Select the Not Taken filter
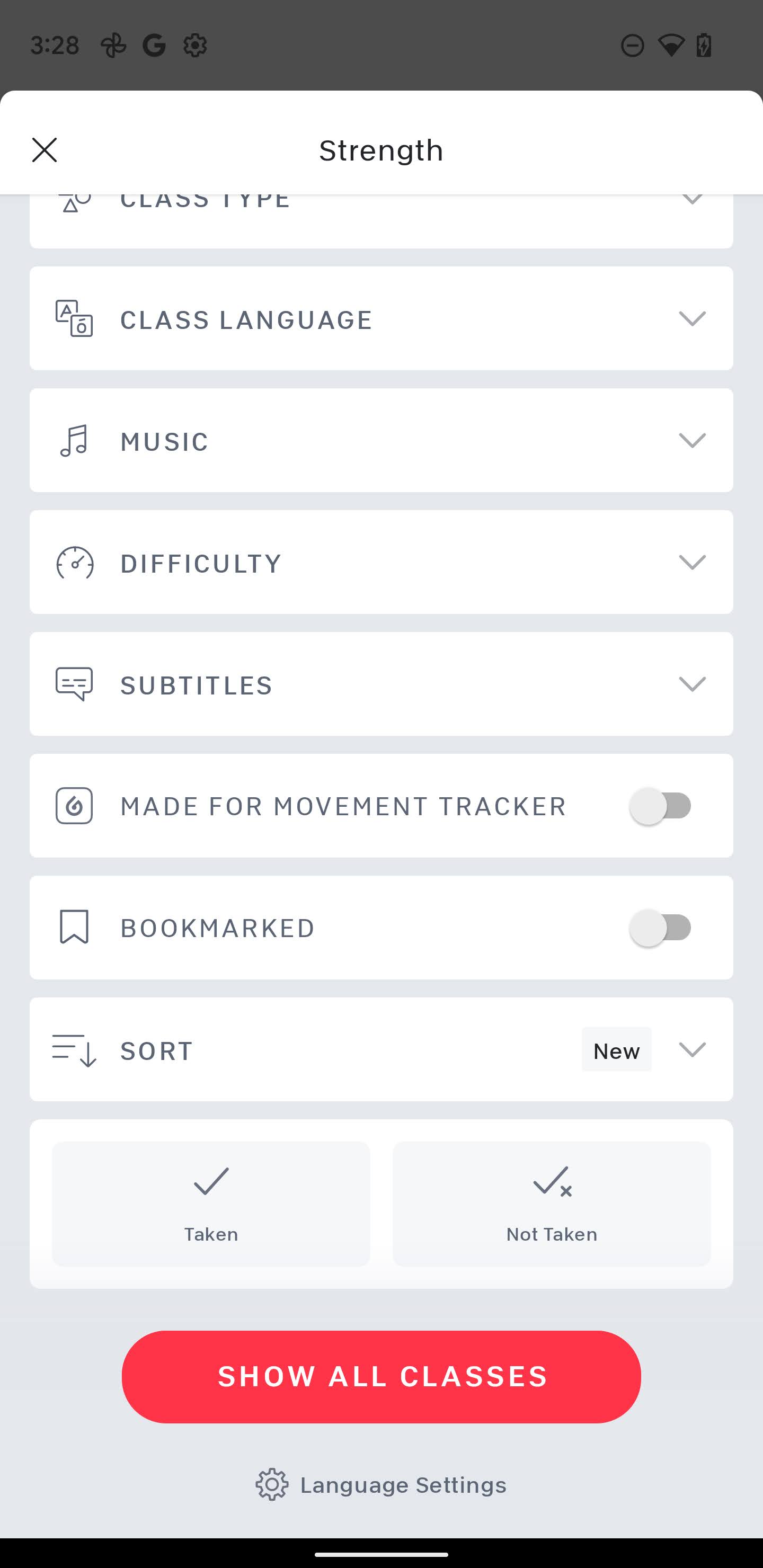763x1568 pixels. tap(552, 1204)
